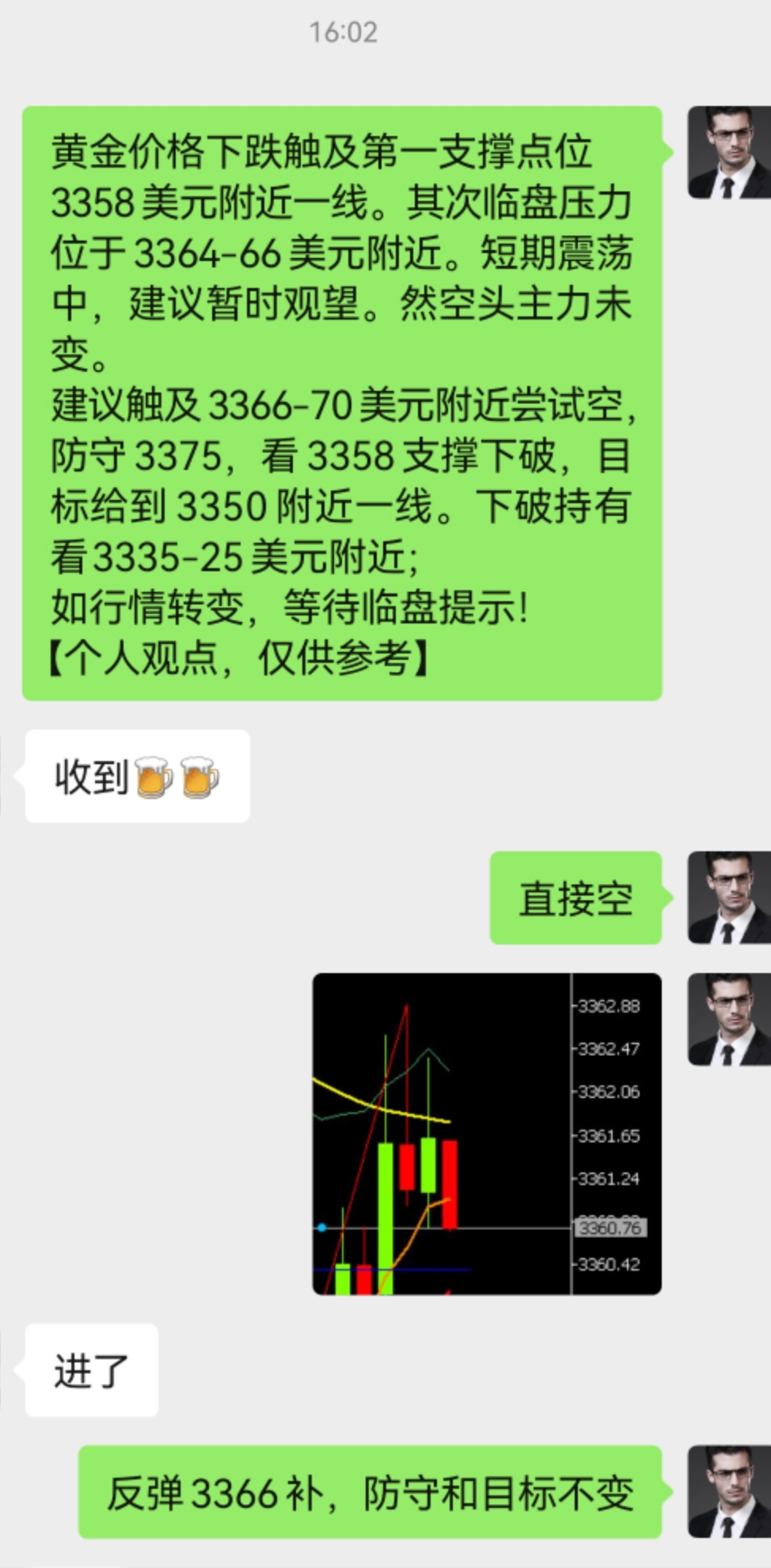
Task: Open profile from avatar beside the long 黄金价格 message
Action: [729, 152]
